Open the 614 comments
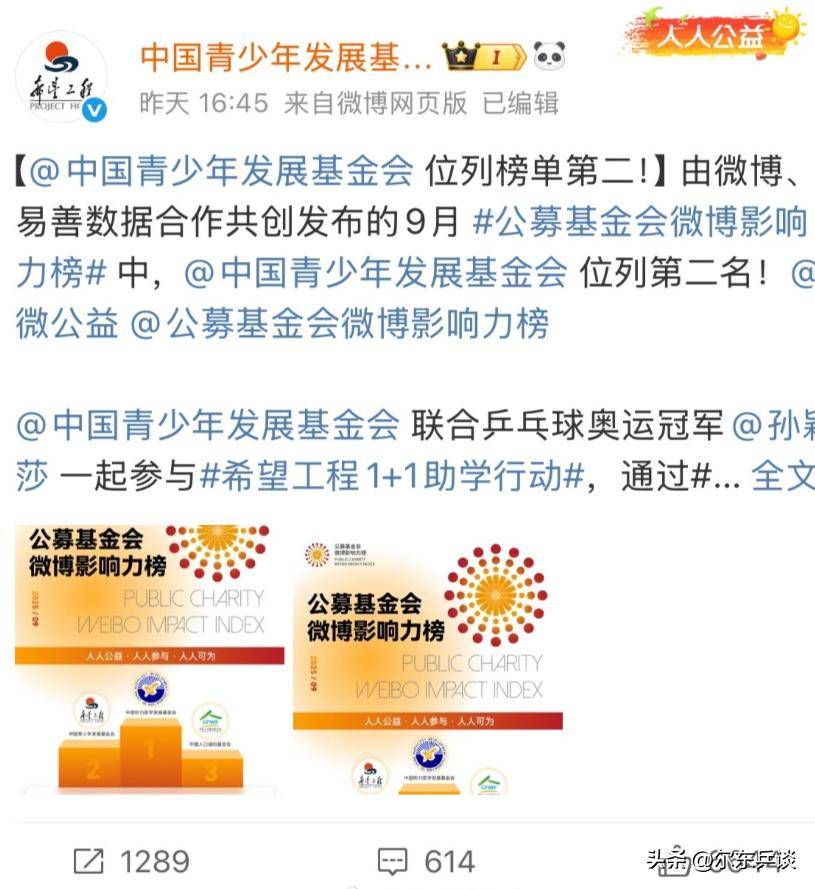 pyautogui.click(x=425, y=861)
